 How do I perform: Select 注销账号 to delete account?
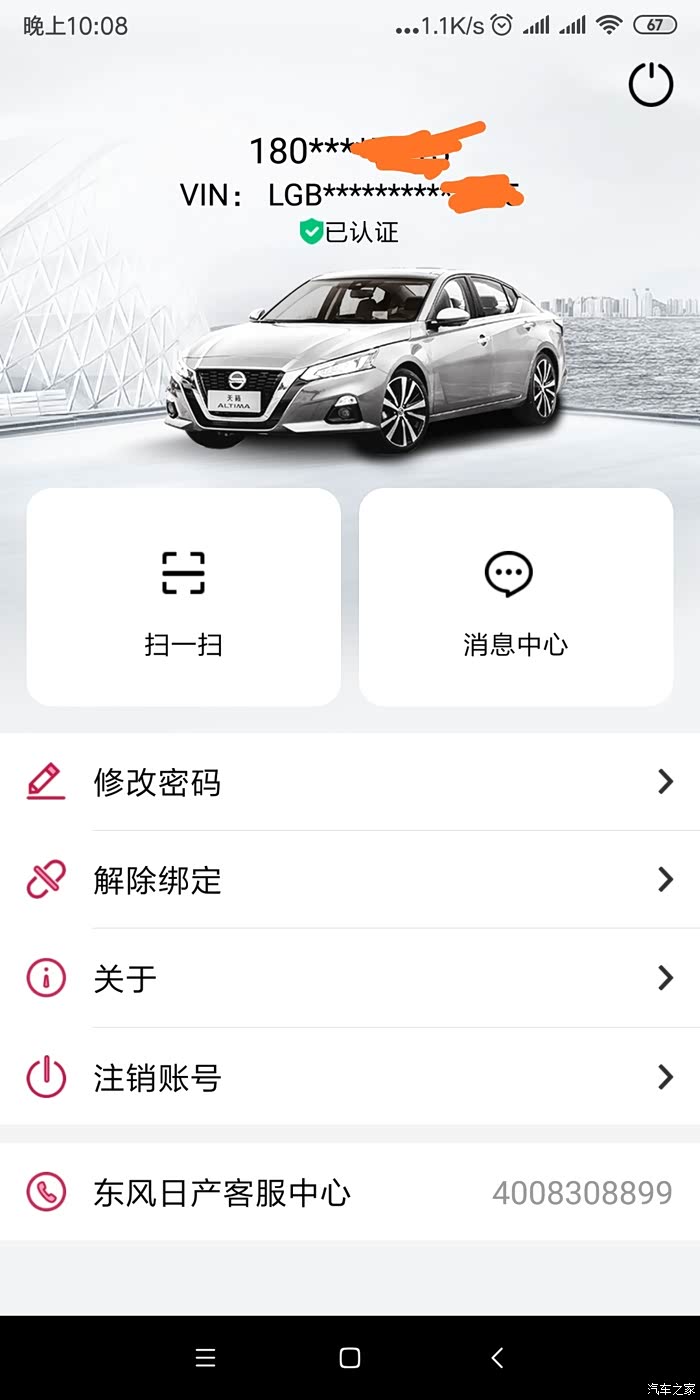coord(350,1077)
